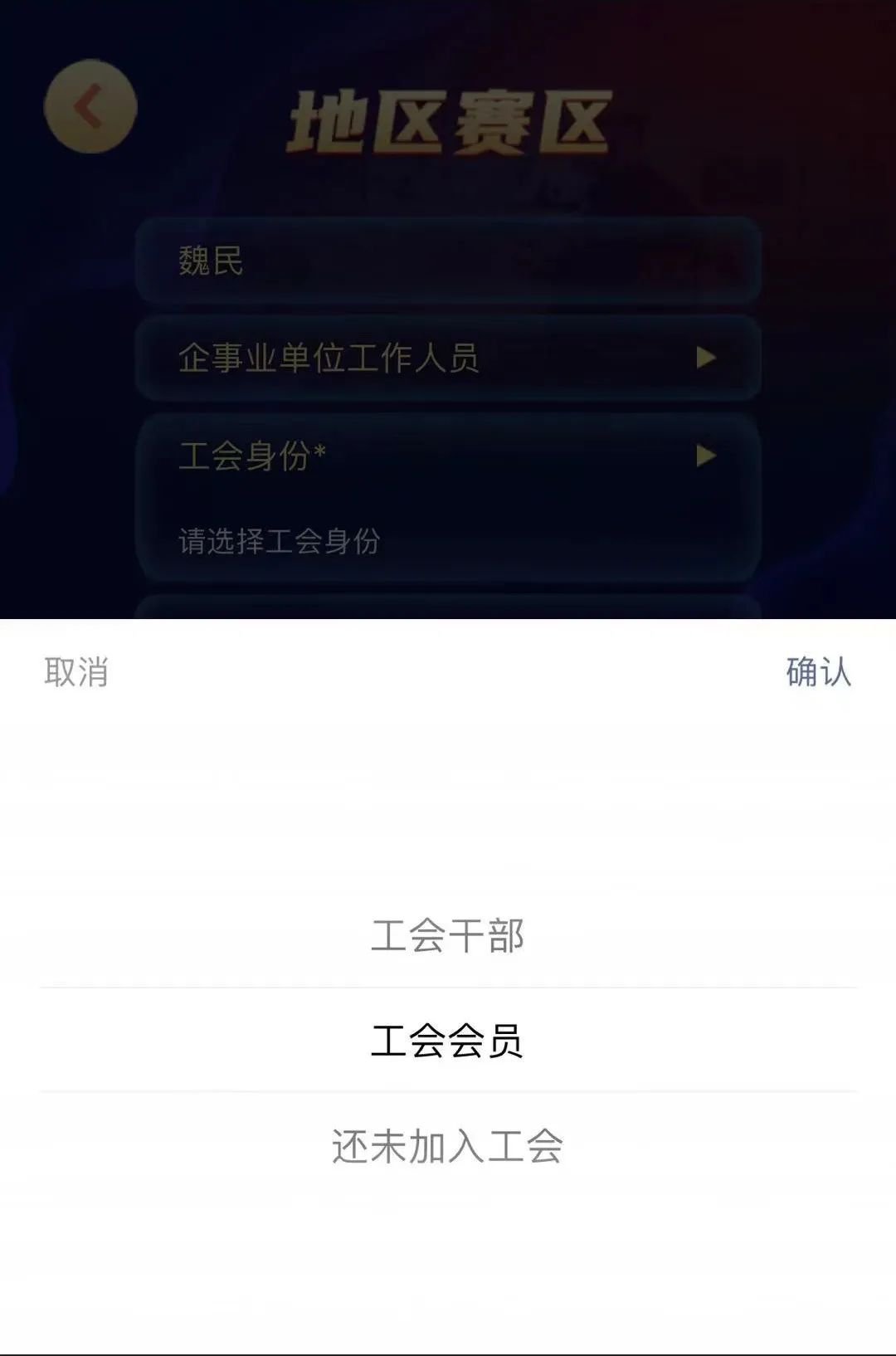The image size is (896, 1356).
Task: Pick 还未加入工会 from the list
Action: point(447,1146)
